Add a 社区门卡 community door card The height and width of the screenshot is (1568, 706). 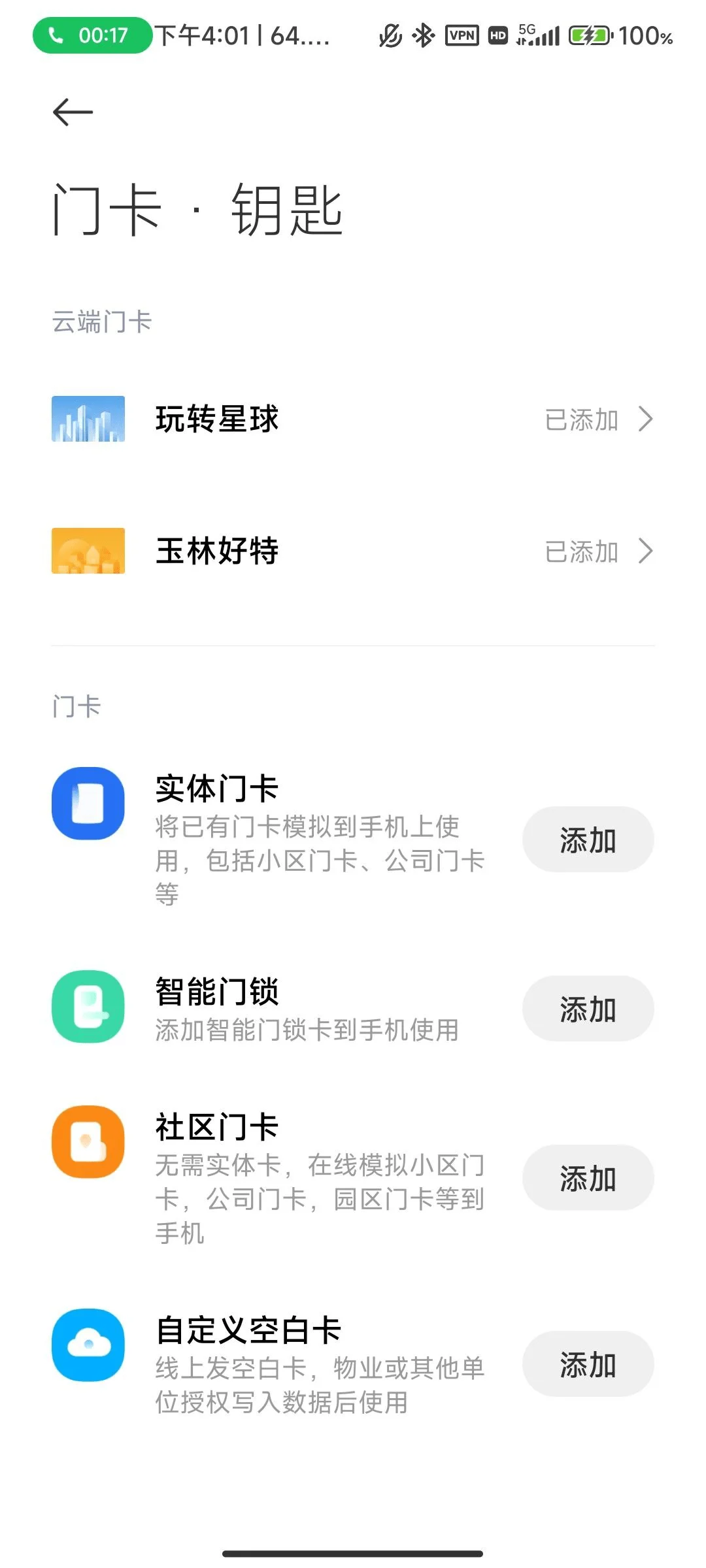pos(588,1178)
